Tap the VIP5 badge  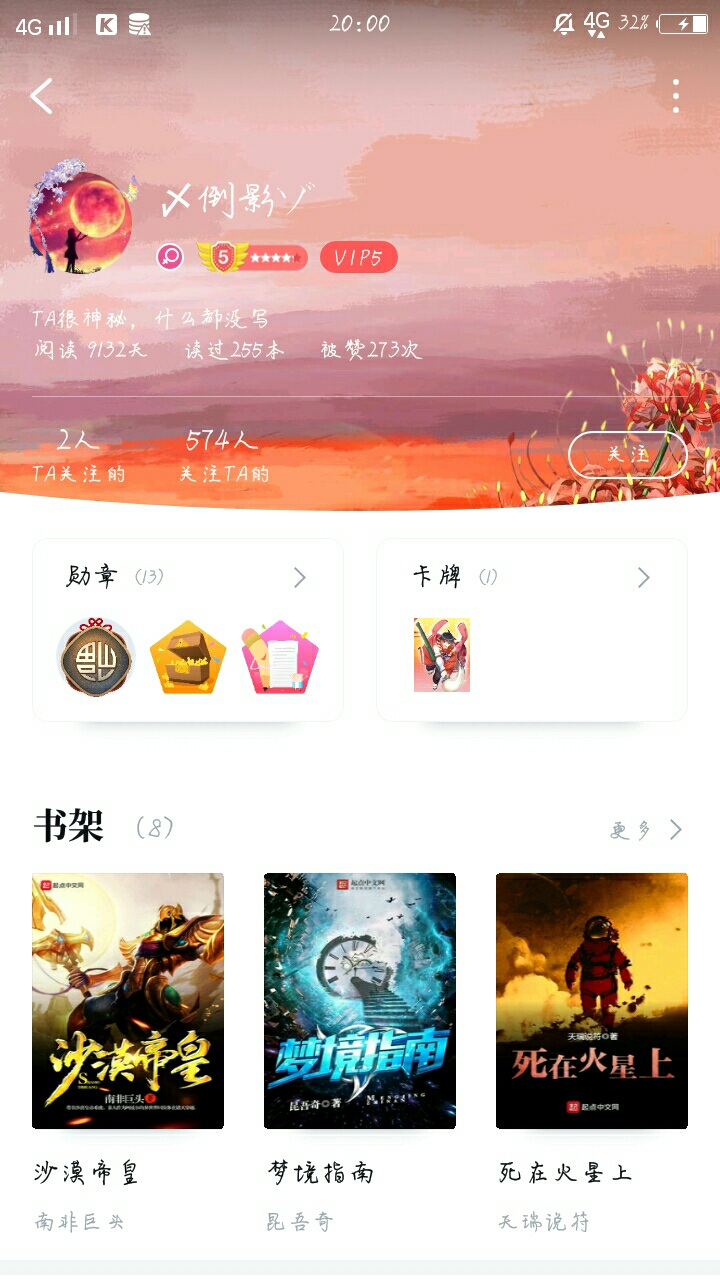tap(359, 258)
